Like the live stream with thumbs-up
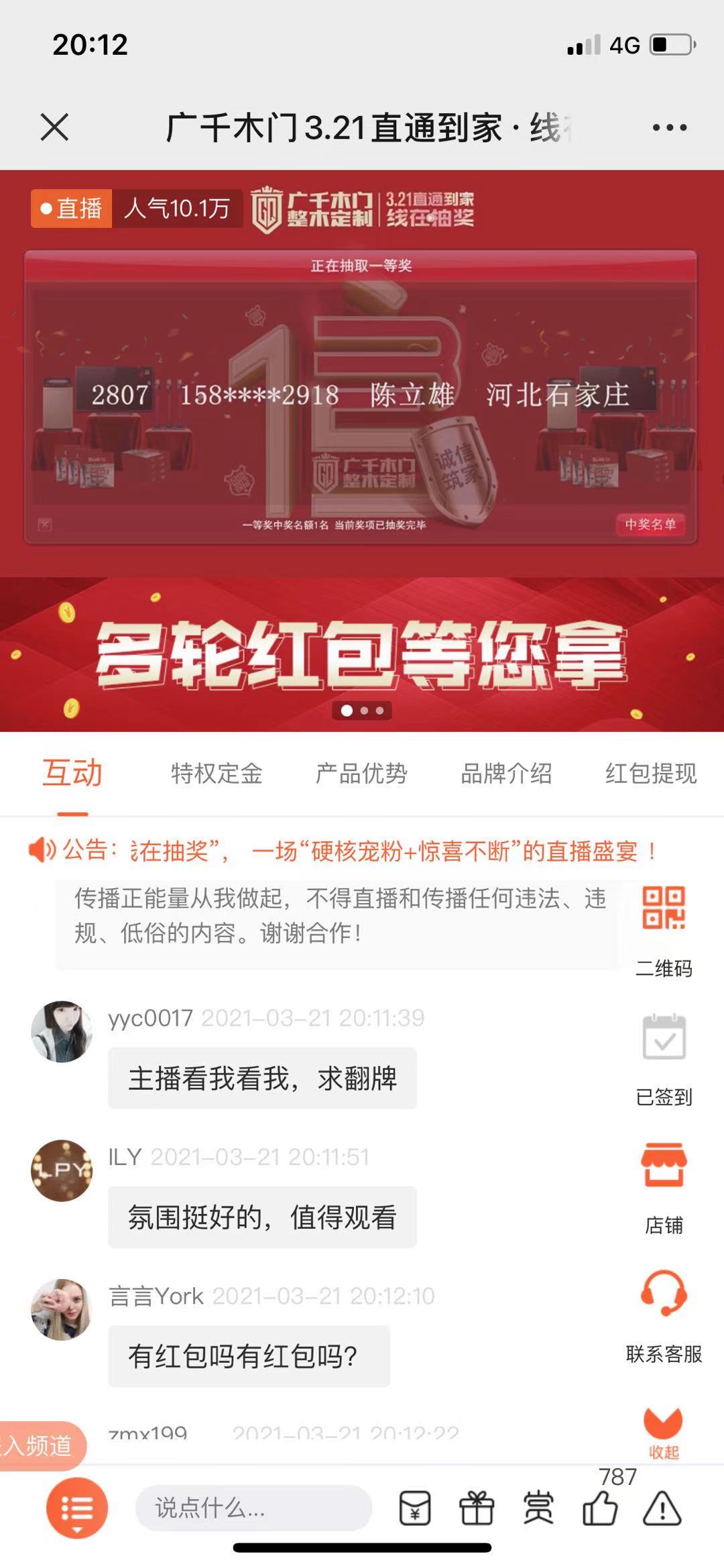This screenshot has width=724, height=1568. coord(600,1508)
